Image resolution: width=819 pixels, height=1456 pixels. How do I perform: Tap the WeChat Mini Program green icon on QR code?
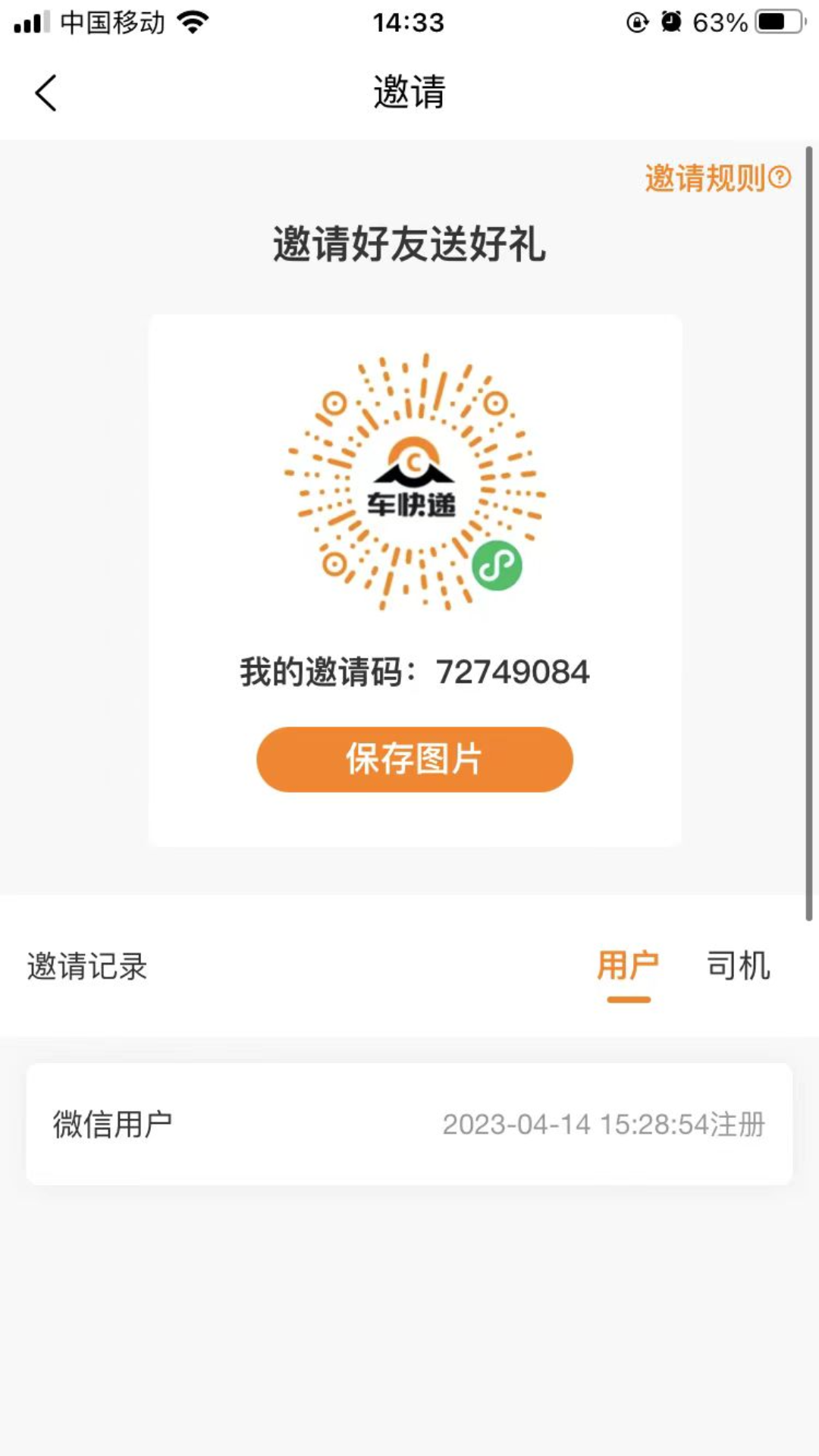click(497, 565)
